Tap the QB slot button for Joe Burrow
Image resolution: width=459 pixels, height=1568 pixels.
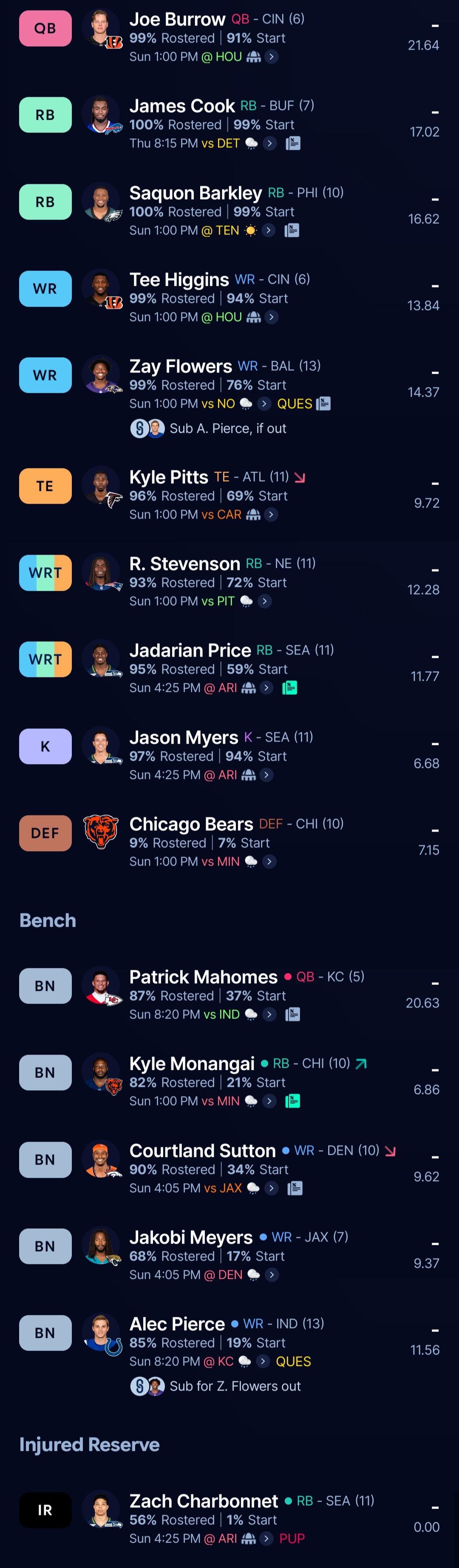coord(45,28)
